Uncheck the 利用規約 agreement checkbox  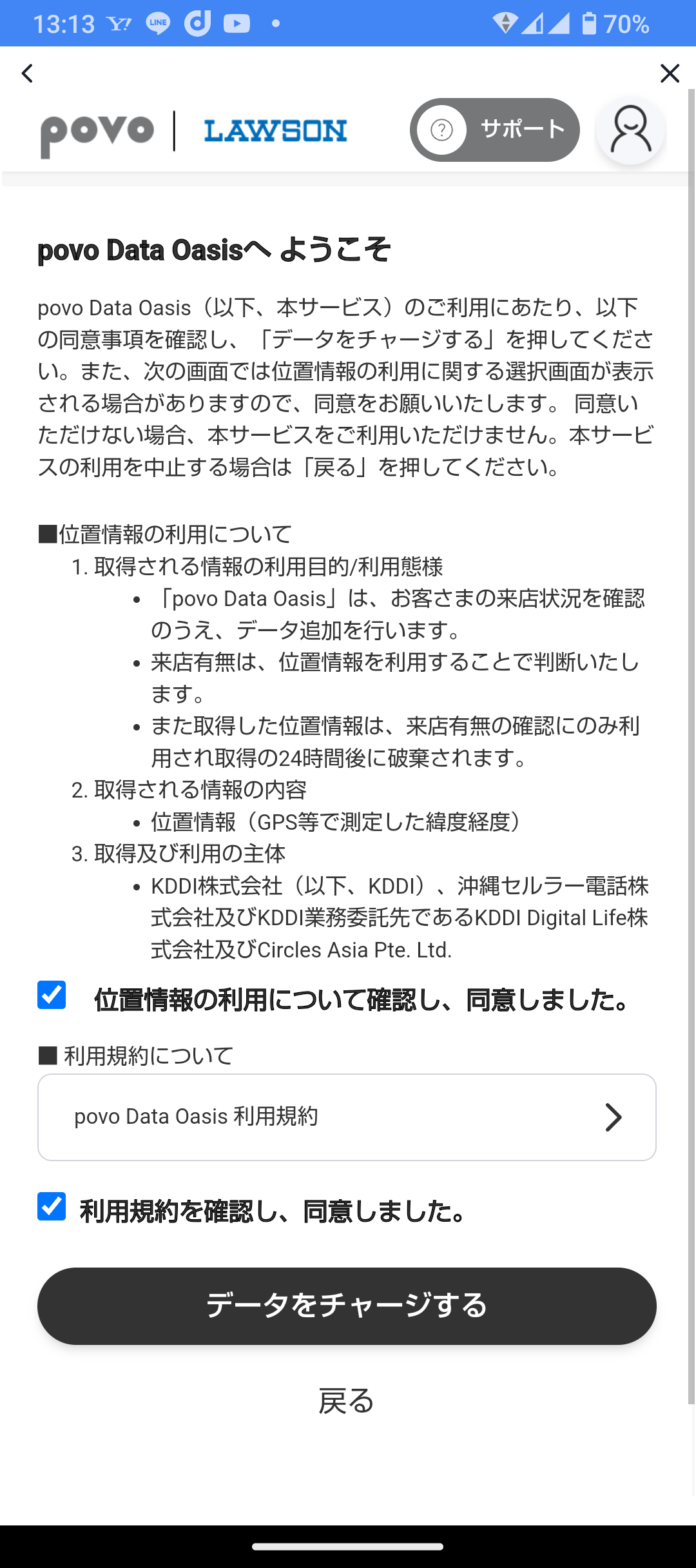point(52,1206)
